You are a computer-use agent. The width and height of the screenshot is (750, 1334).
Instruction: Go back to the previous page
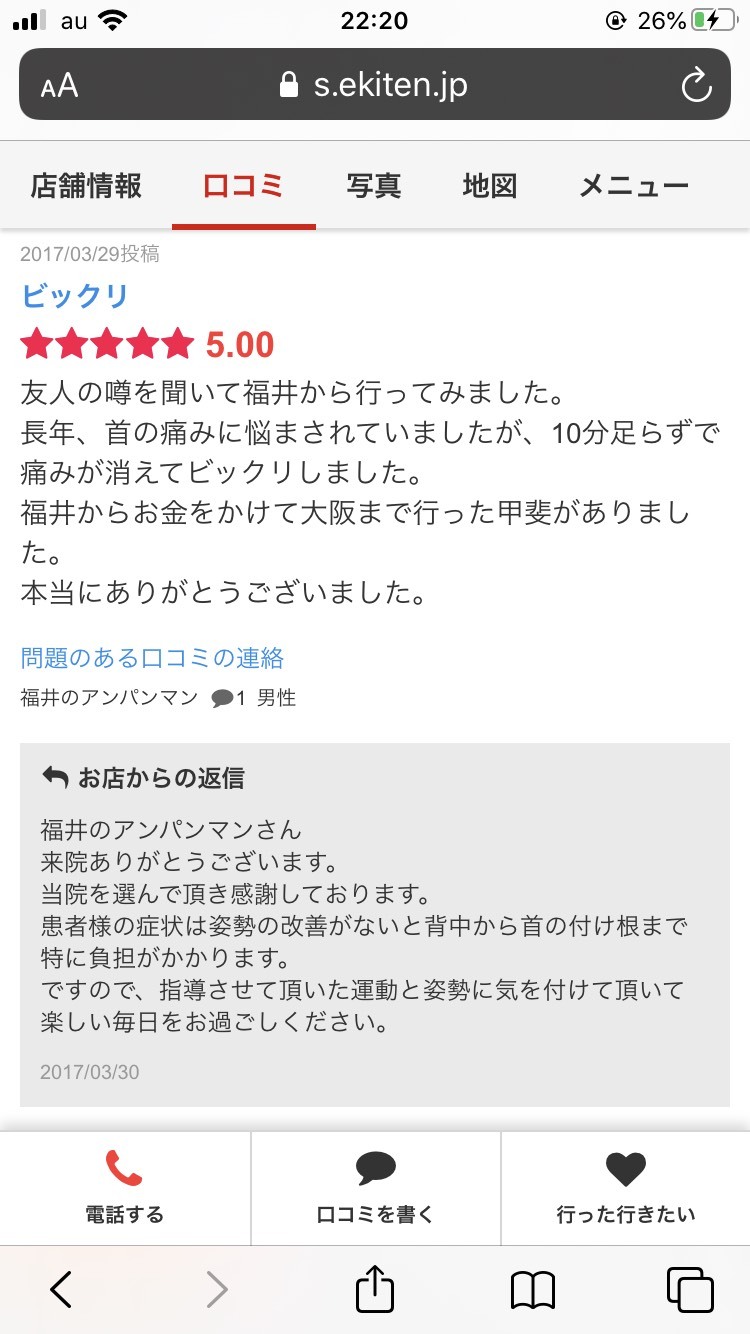[x=61, y=1290]
